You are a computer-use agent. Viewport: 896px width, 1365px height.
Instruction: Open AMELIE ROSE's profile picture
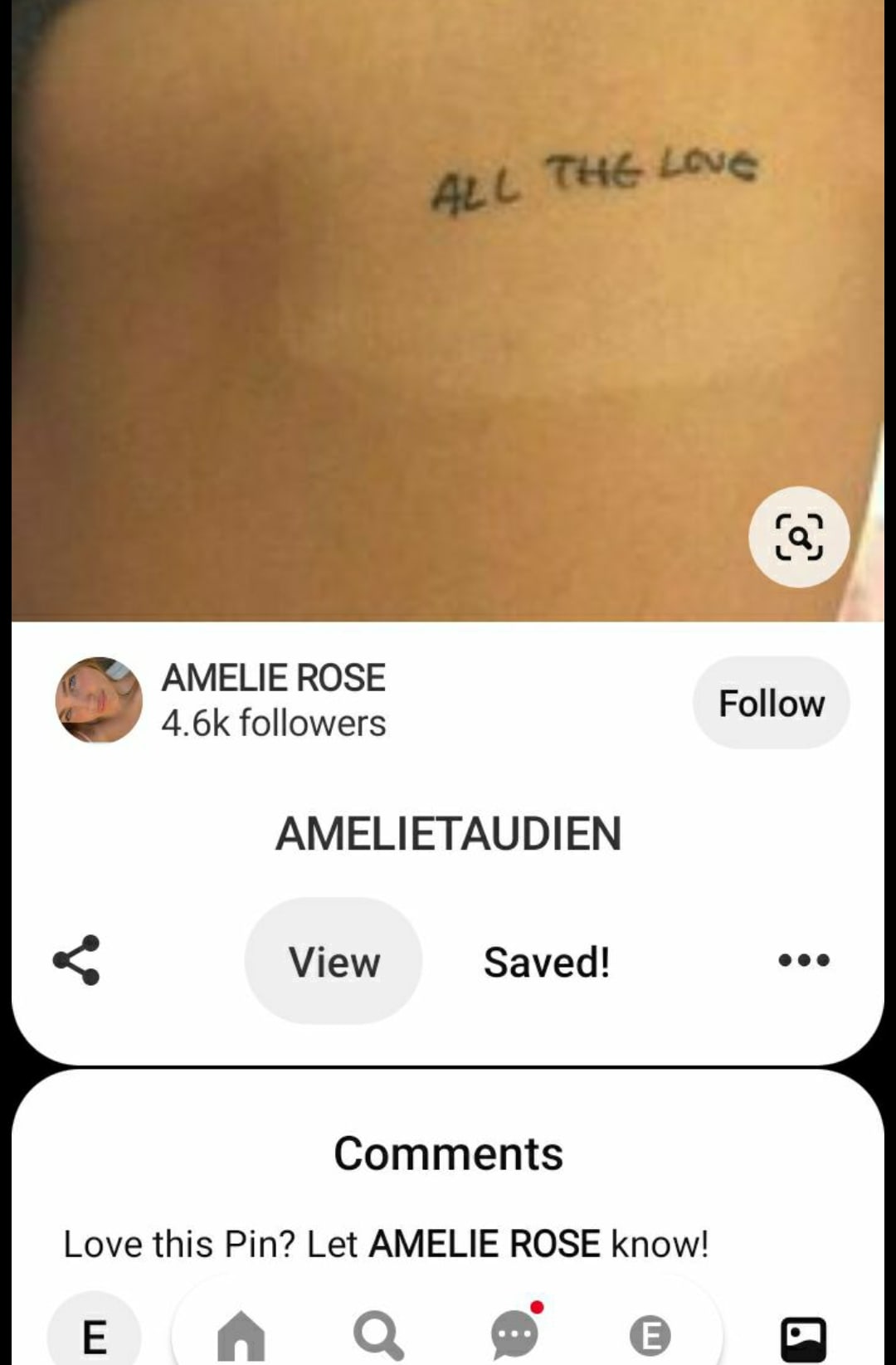[99, 700]
